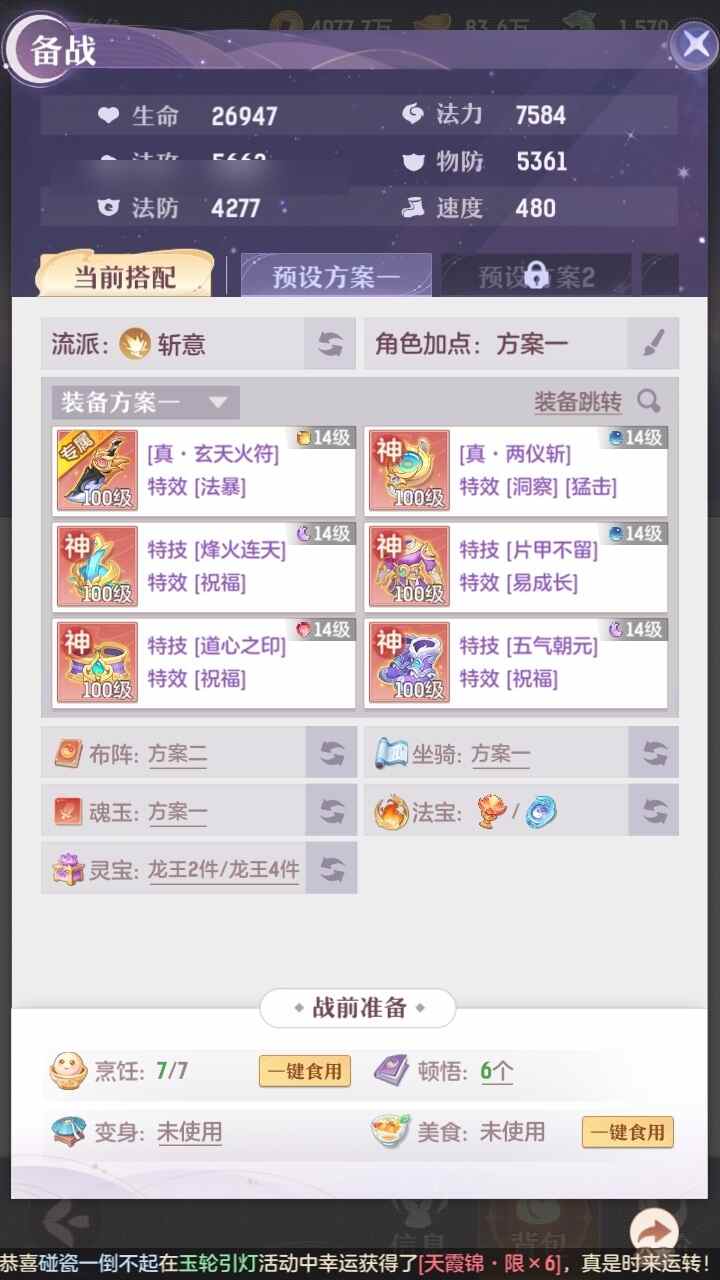Open the 五气朝元 equipment card
This screenshot has width=720, height=1280.
[516, 663]
